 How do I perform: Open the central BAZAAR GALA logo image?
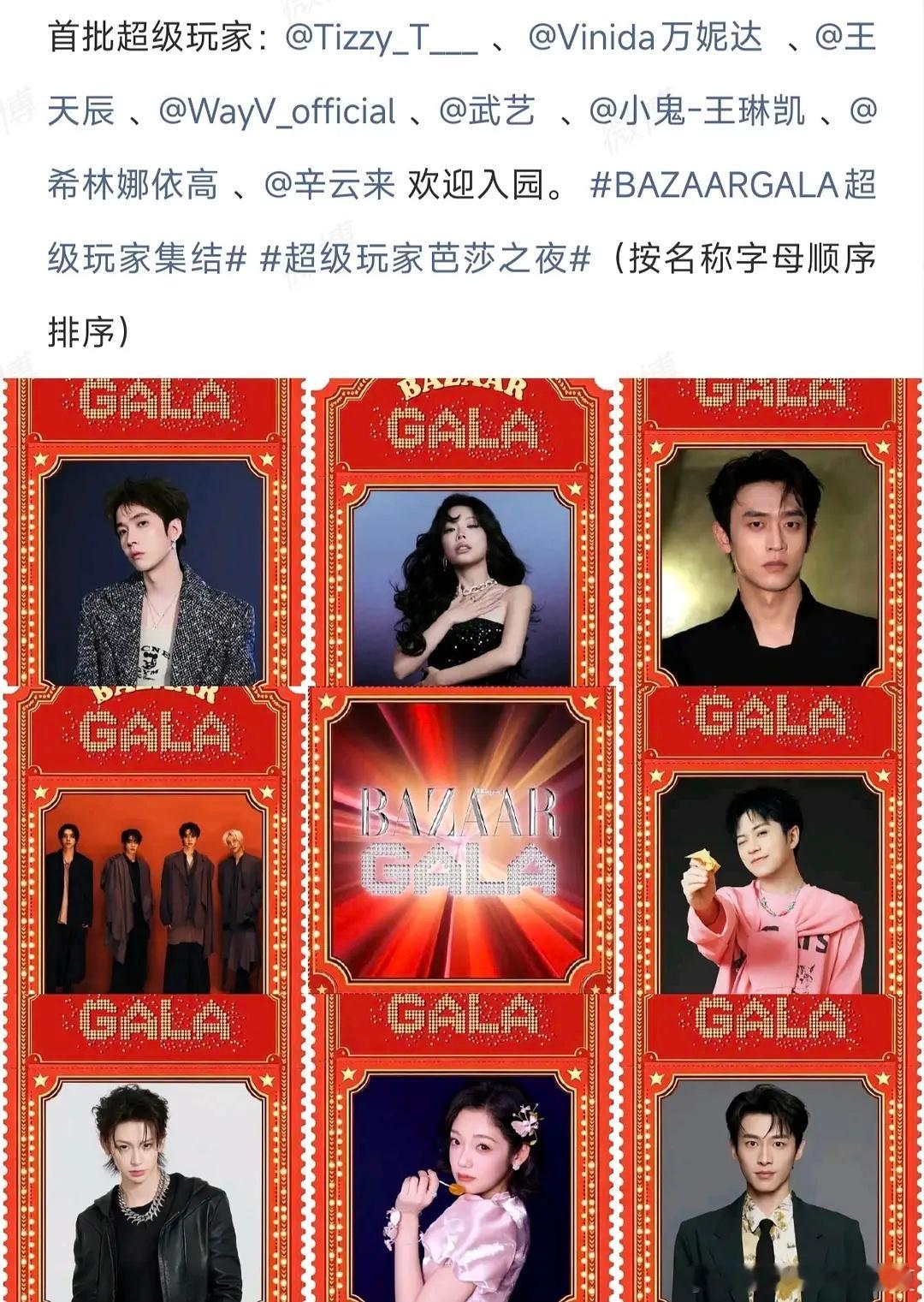coord(462,840)
